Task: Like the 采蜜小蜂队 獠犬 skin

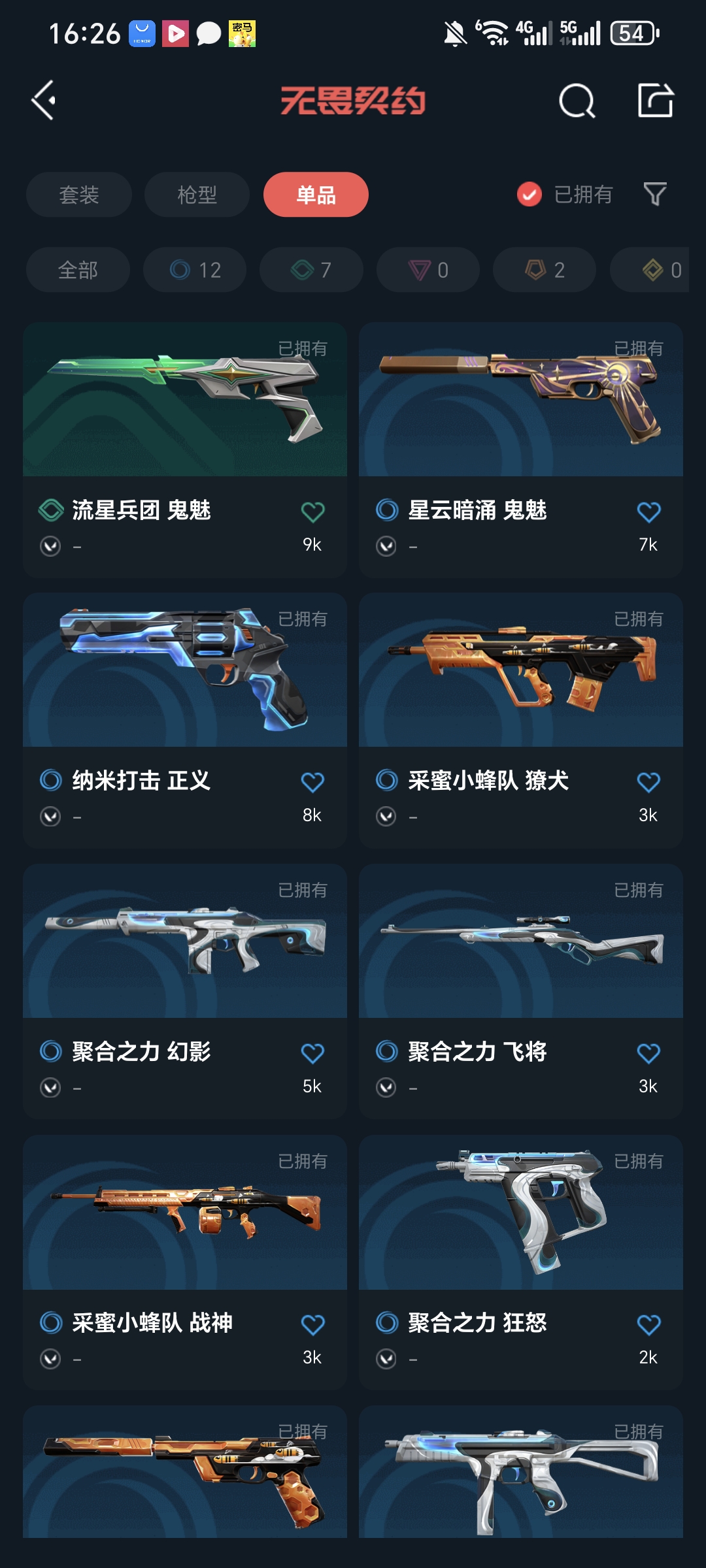Action: point(648,783)
